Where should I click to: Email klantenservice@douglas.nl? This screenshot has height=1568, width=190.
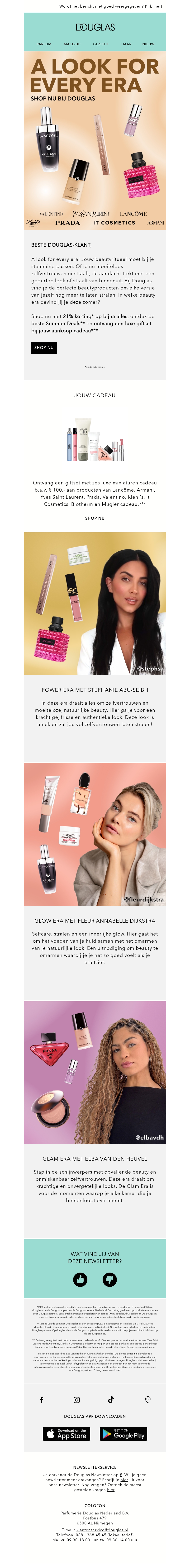tap(102, 1530)
